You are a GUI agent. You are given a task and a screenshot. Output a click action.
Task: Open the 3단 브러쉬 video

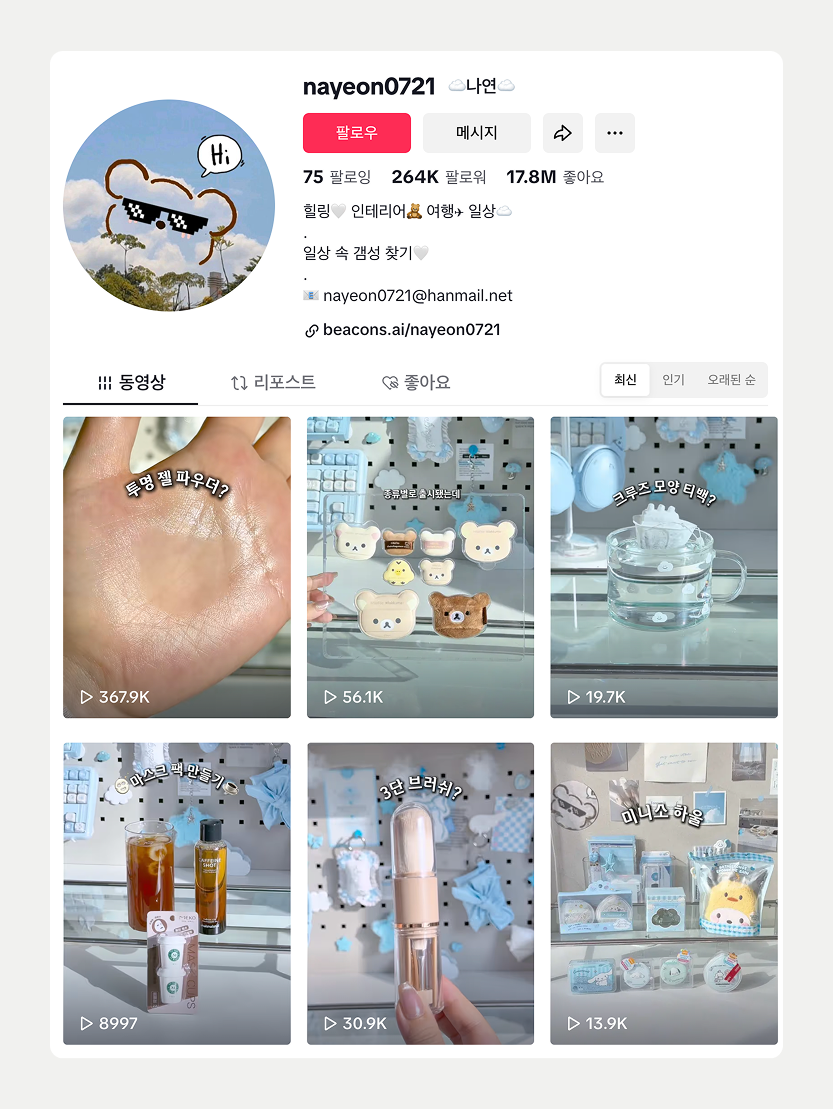point(420,893)
